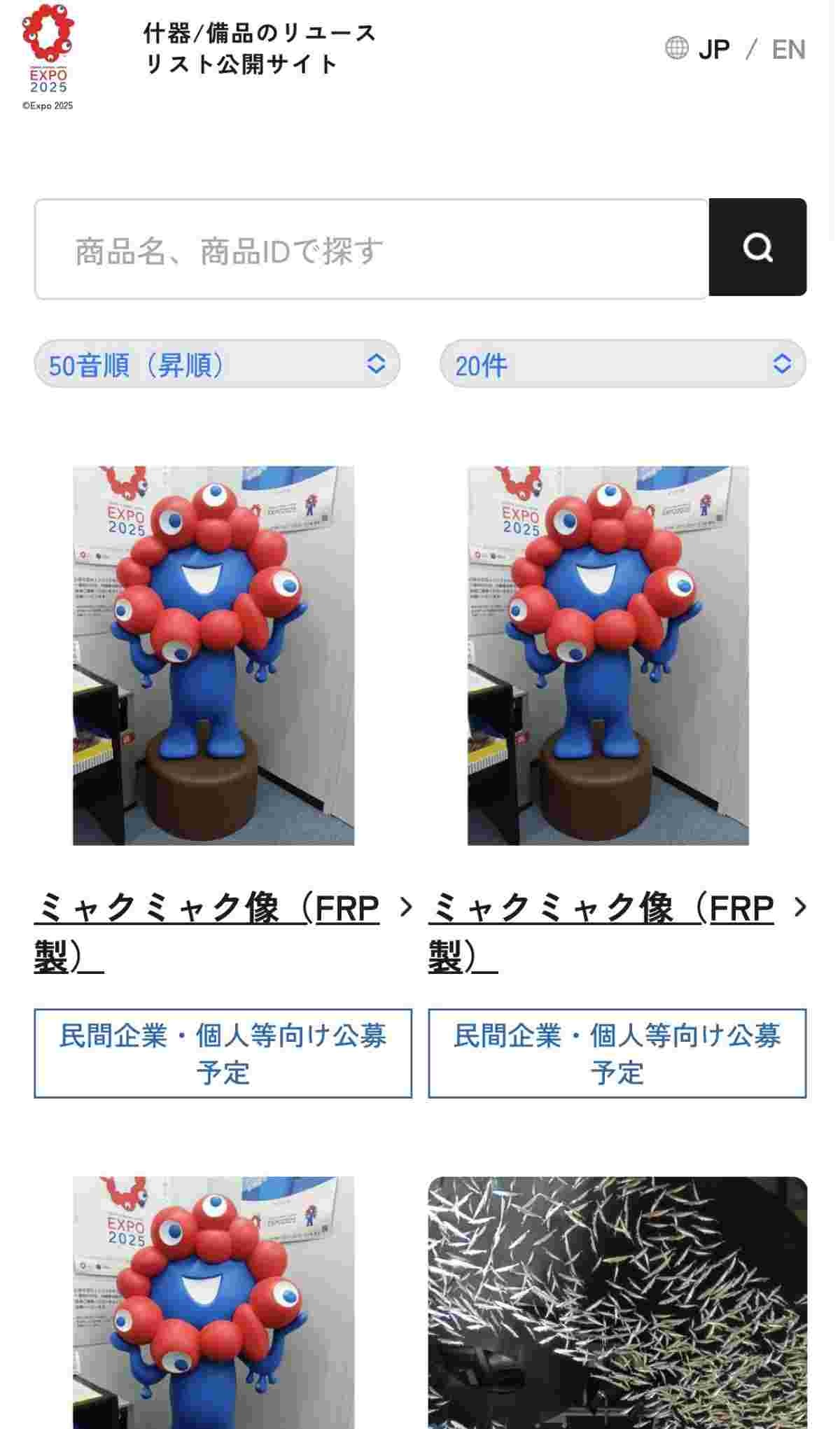The width and height of the screenshot is (840, 1429).
Task: Expand the 20件 items-per-page dropdown
Action: pyautogui.click(x=622, y=364)
